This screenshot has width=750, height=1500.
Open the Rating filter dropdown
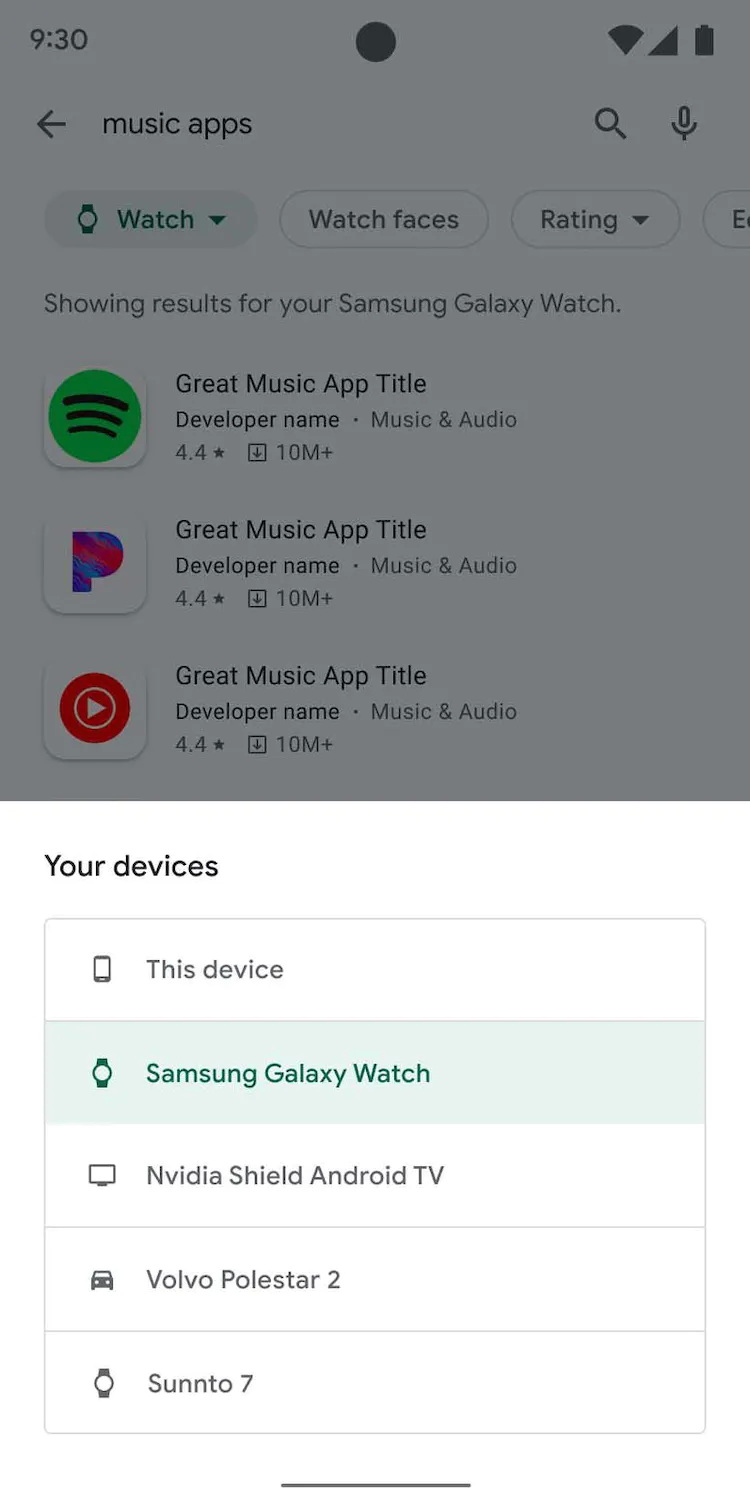click(595, 219)
